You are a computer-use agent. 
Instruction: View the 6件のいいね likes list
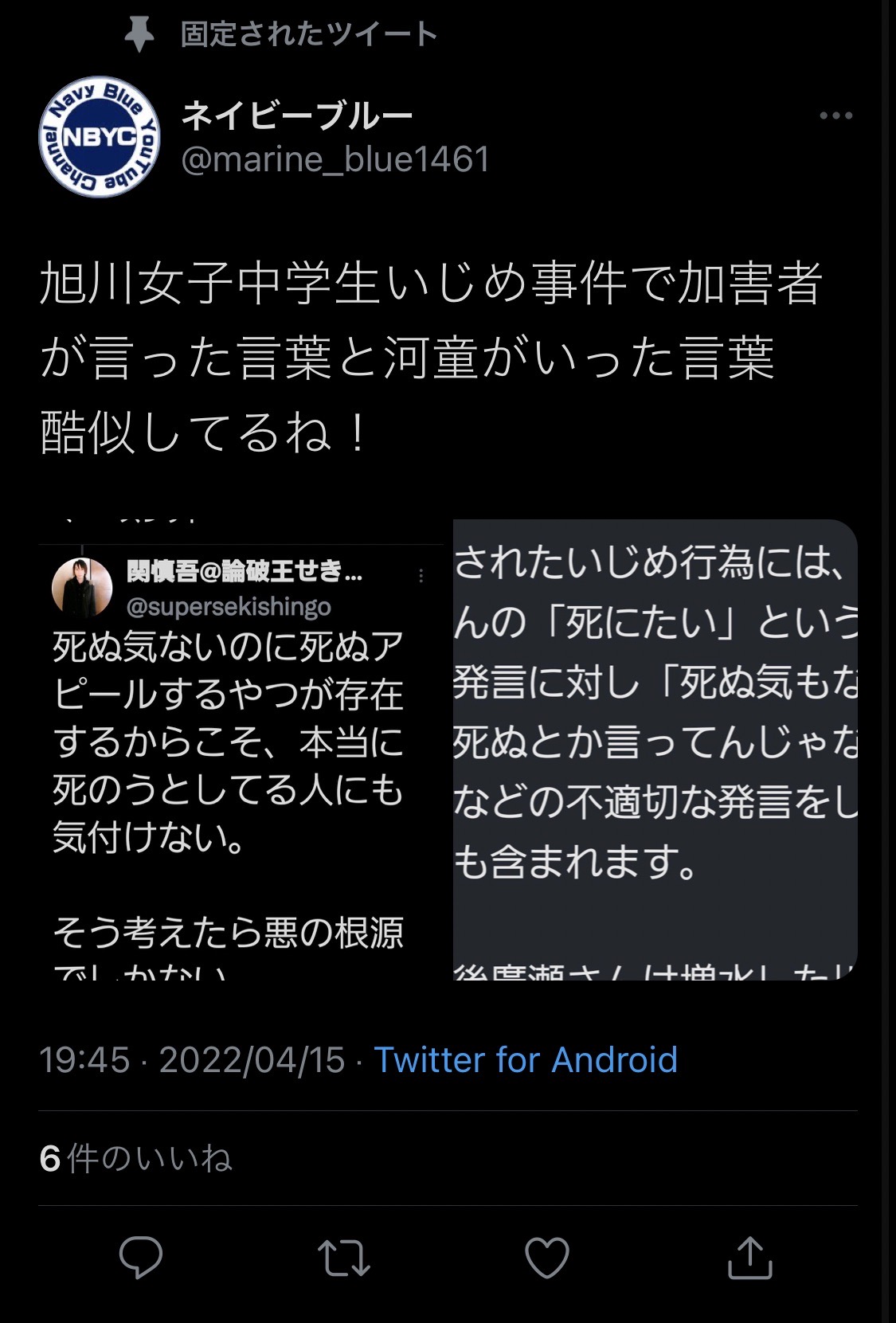[x=136, y=1159]
